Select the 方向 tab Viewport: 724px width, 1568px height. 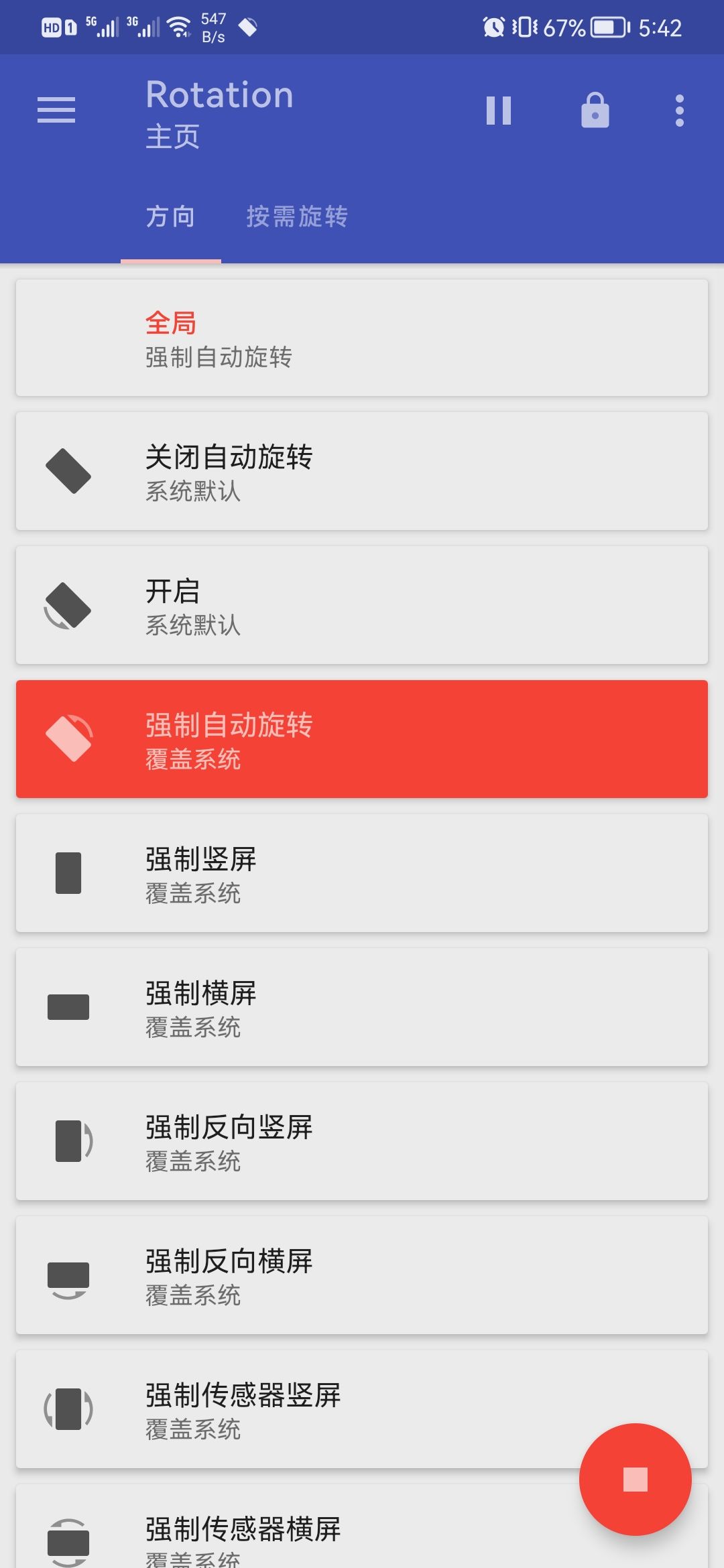[x=170, y=216]
